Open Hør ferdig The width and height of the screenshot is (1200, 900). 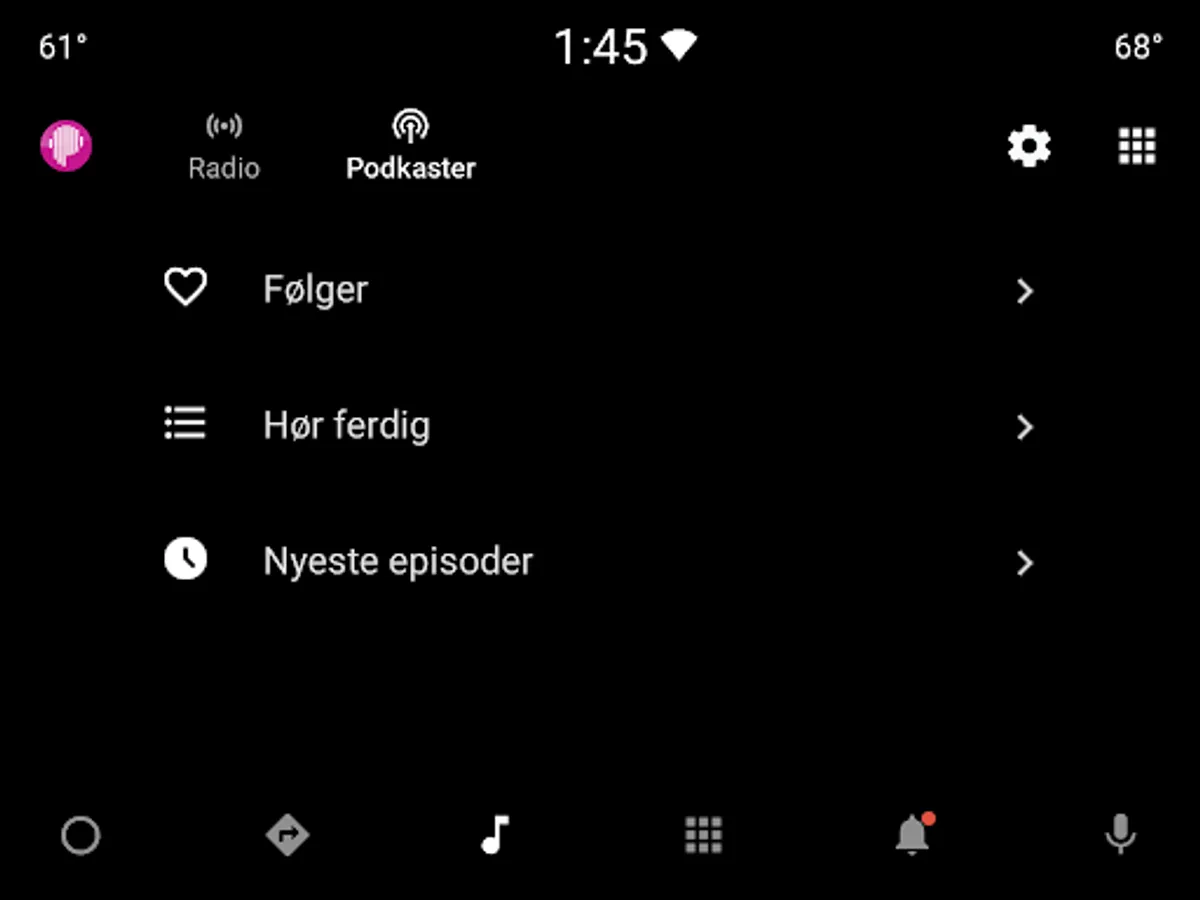tap(600, 426)
